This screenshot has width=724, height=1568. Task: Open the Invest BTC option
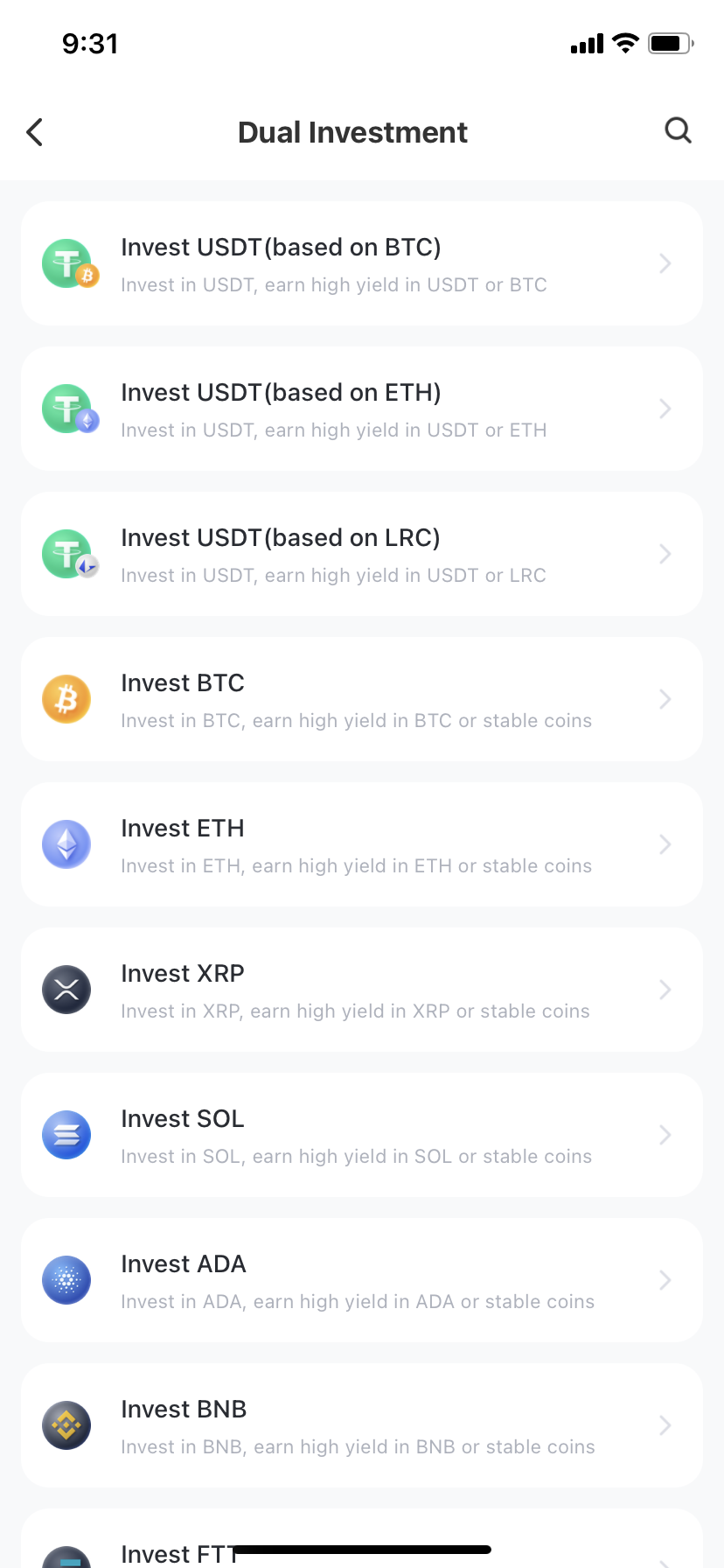click(x=362, y=699)
